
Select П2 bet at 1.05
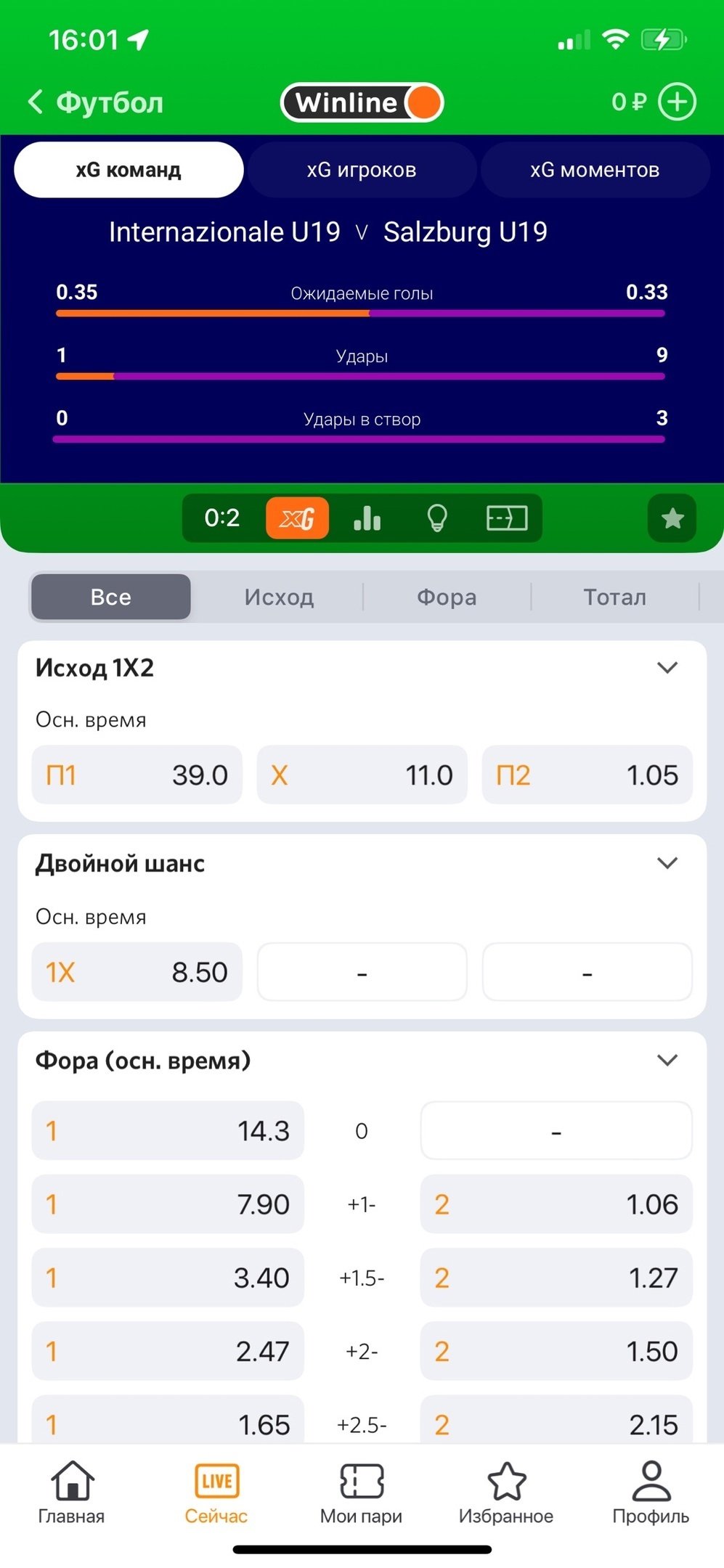tap(587, 775)
